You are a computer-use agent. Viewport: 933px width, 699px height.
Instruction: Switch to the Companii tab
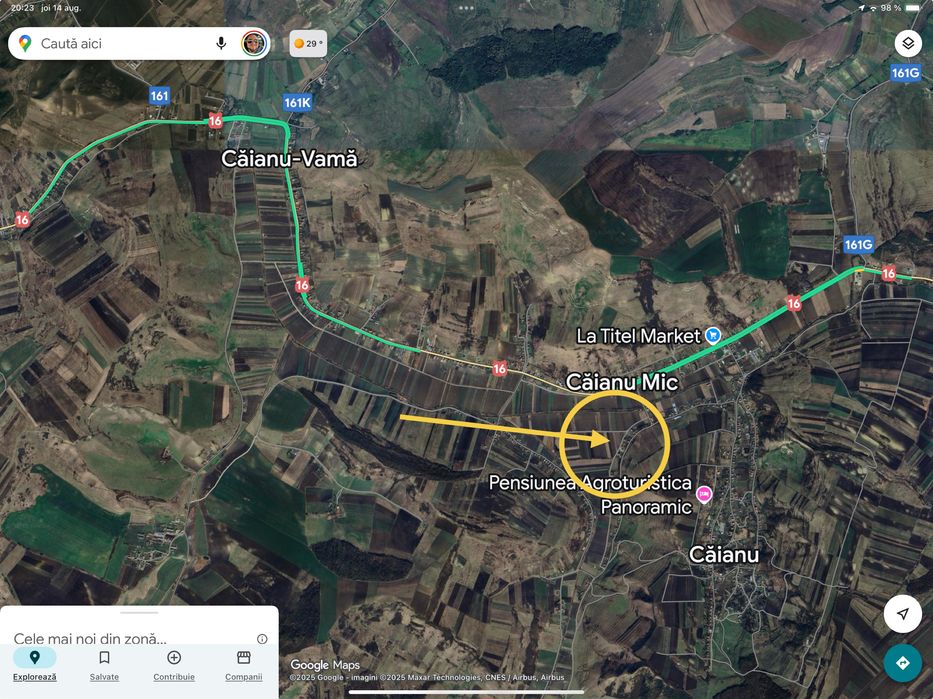click(243, 664)
